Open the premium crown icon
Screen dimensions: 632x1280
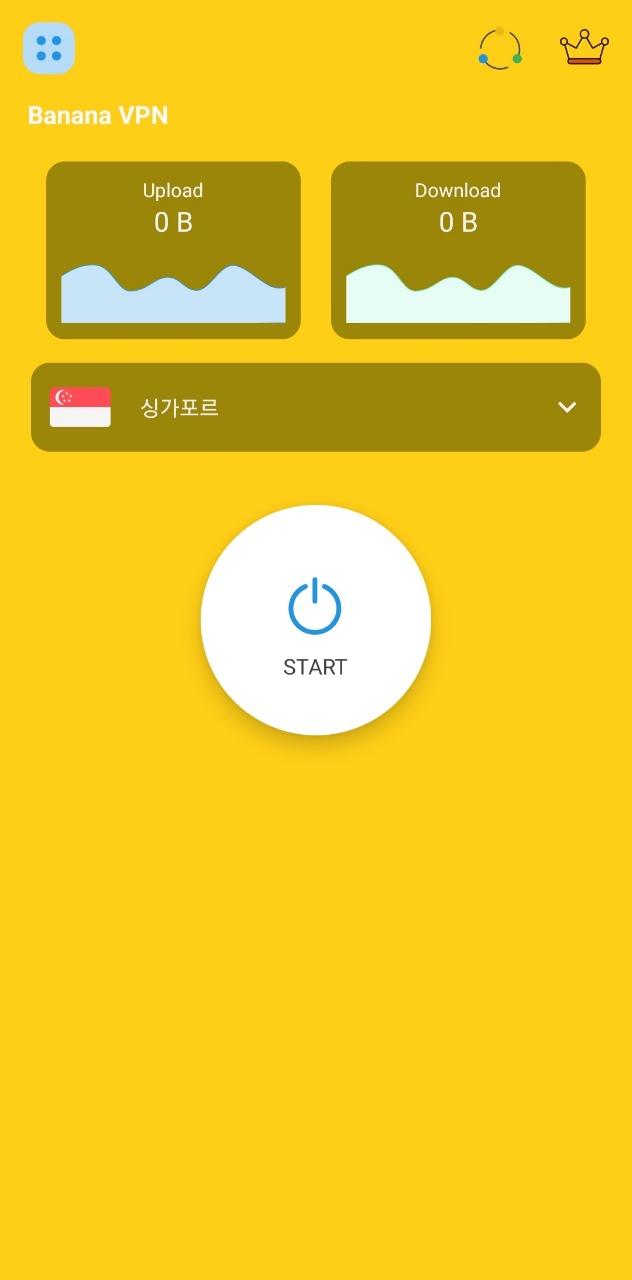(x=584, y=47)
